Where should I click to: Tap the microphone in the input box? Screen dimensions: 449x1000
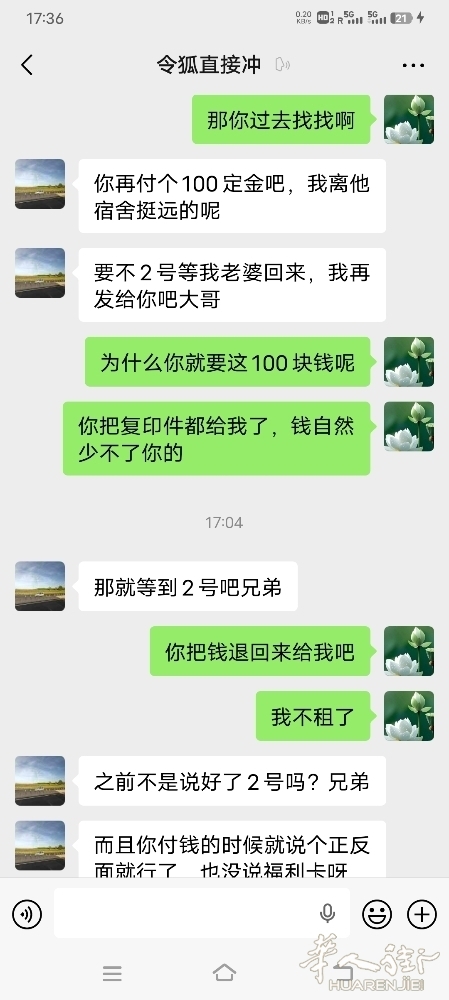tap(327, 914)
